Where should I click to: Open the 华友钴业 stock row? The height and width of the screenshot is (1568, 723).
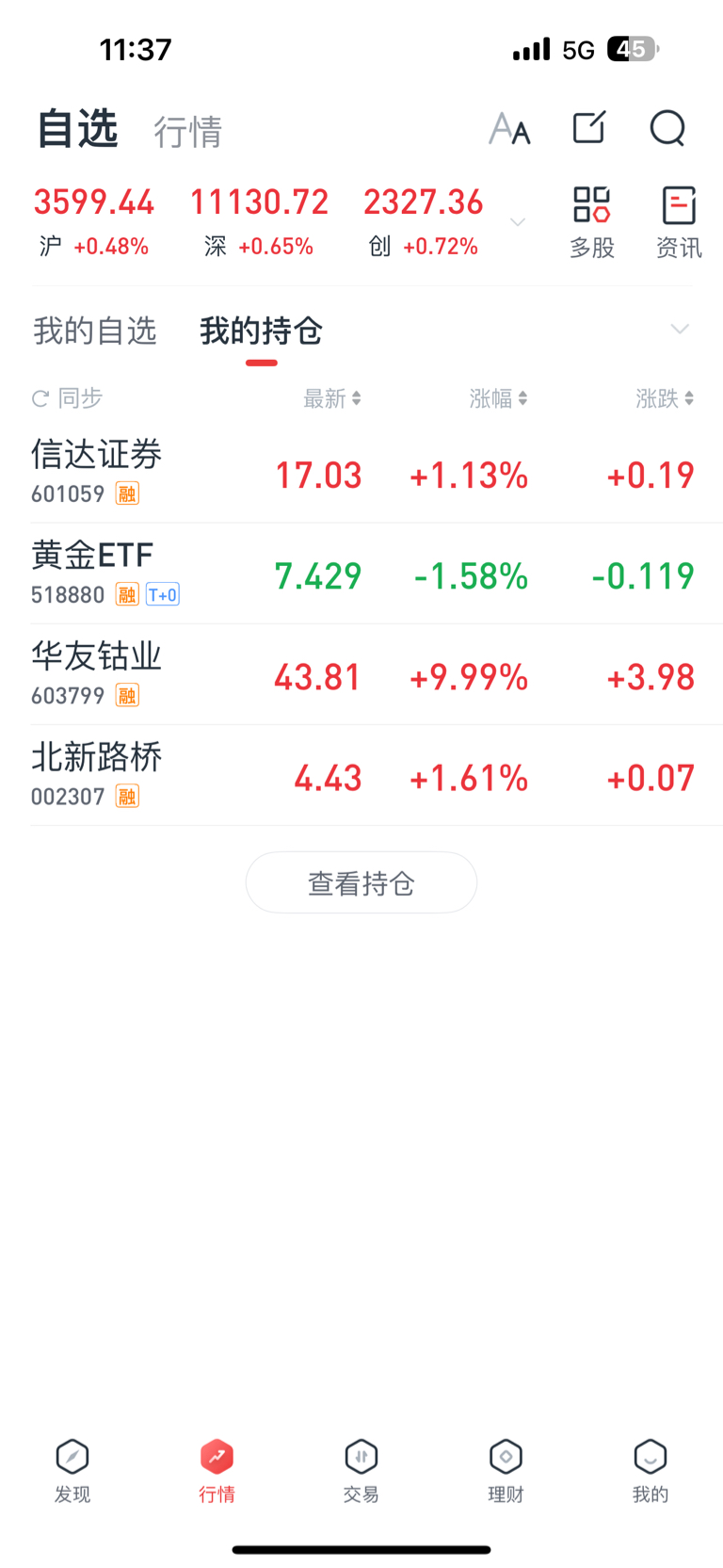361,674
